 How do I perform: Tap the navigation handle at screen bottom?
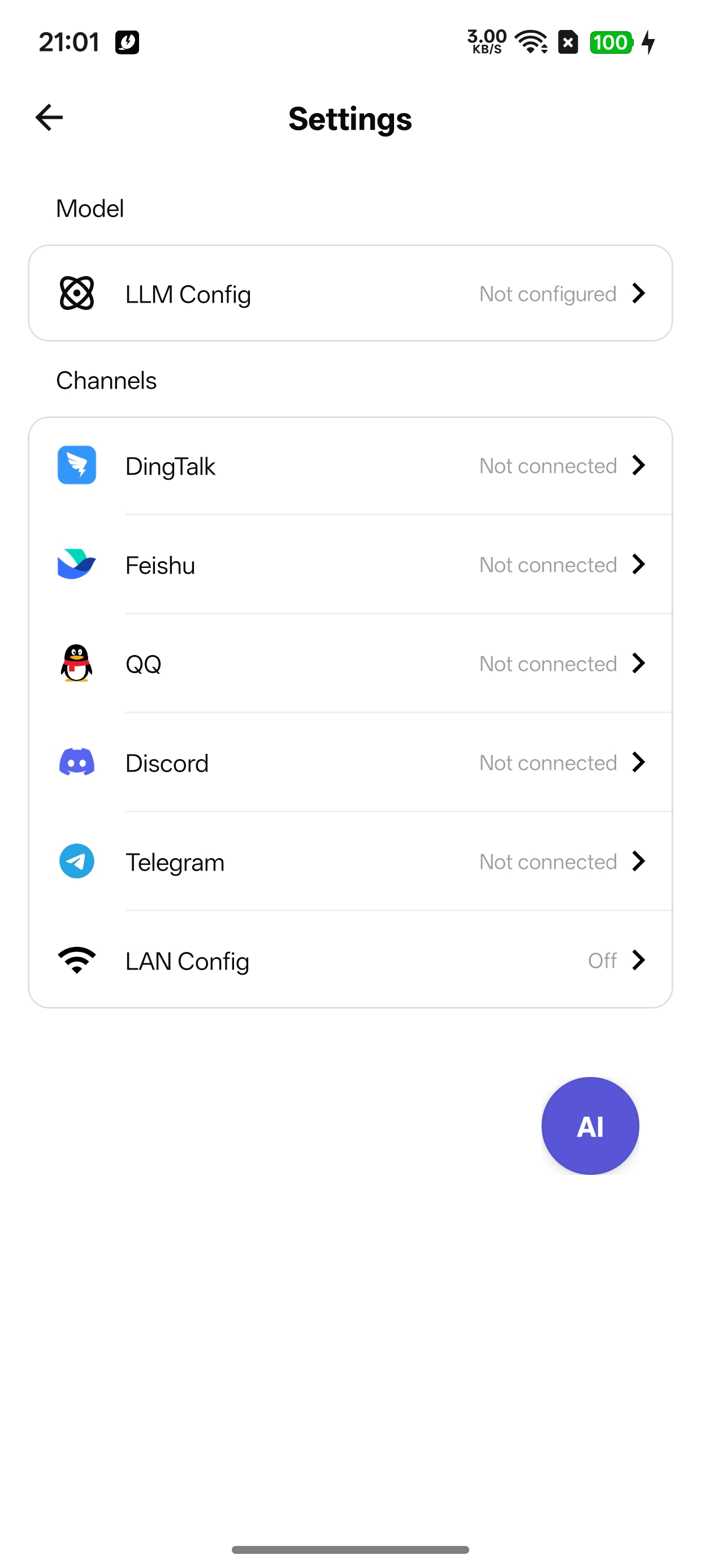click(350, 1549)
